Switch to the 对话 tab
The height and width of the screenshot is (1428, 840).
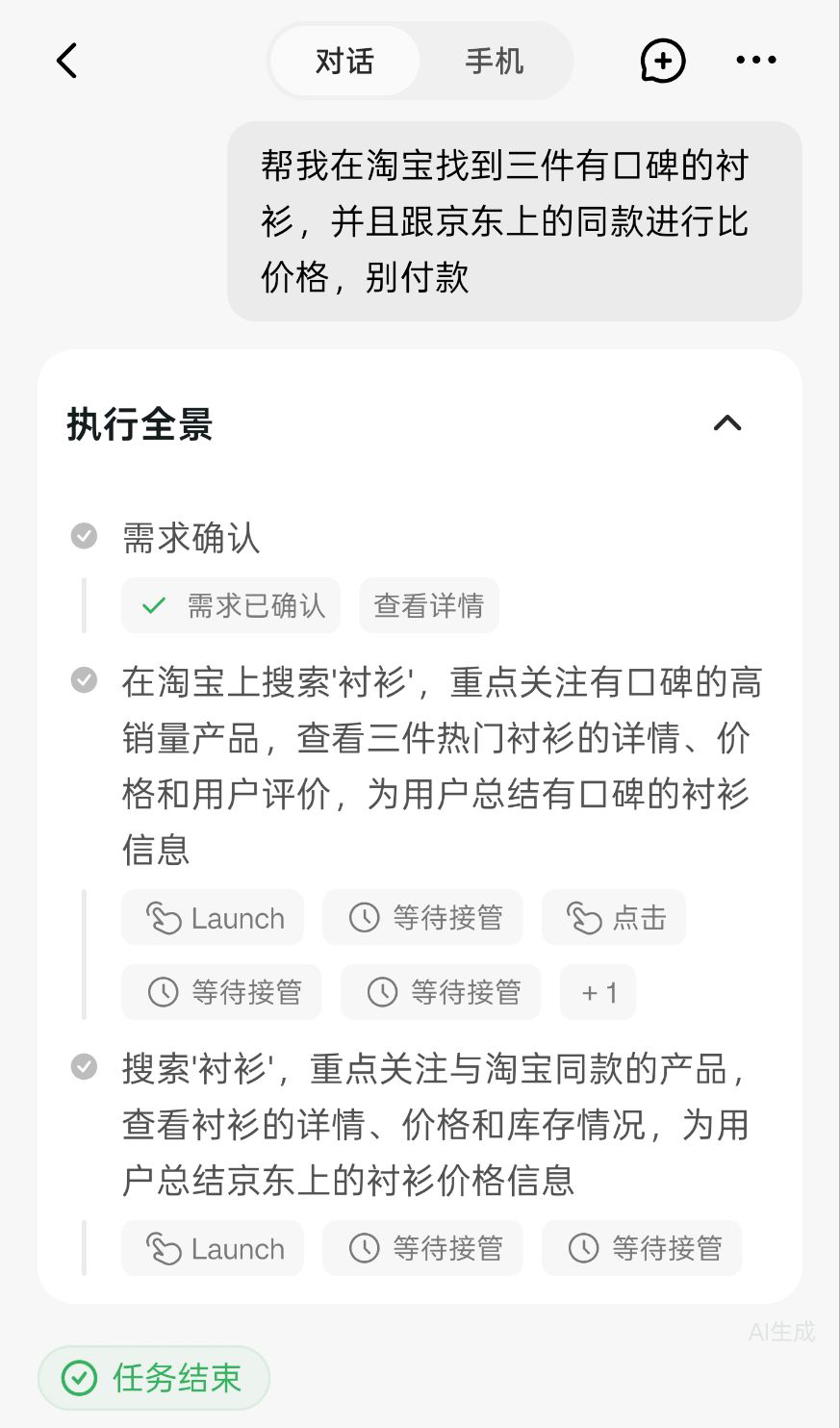click(344, 61)
